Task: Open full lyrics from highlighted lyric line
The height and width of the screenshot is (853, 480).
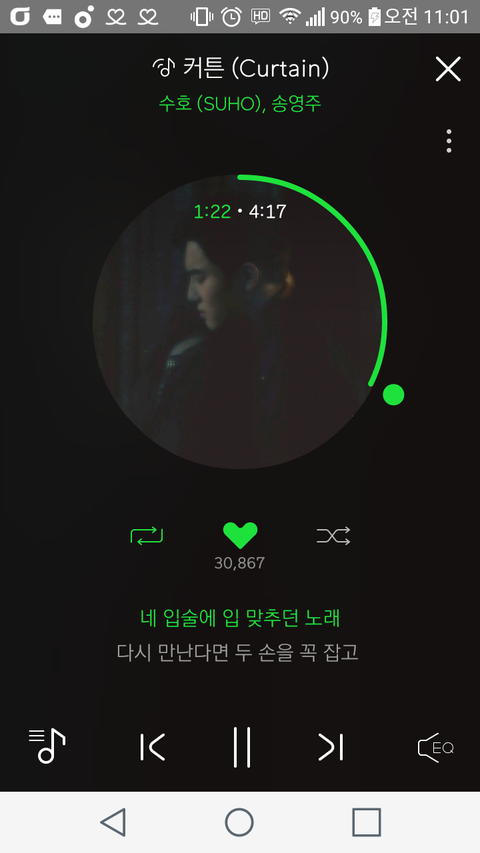Action: coord(239,618)
